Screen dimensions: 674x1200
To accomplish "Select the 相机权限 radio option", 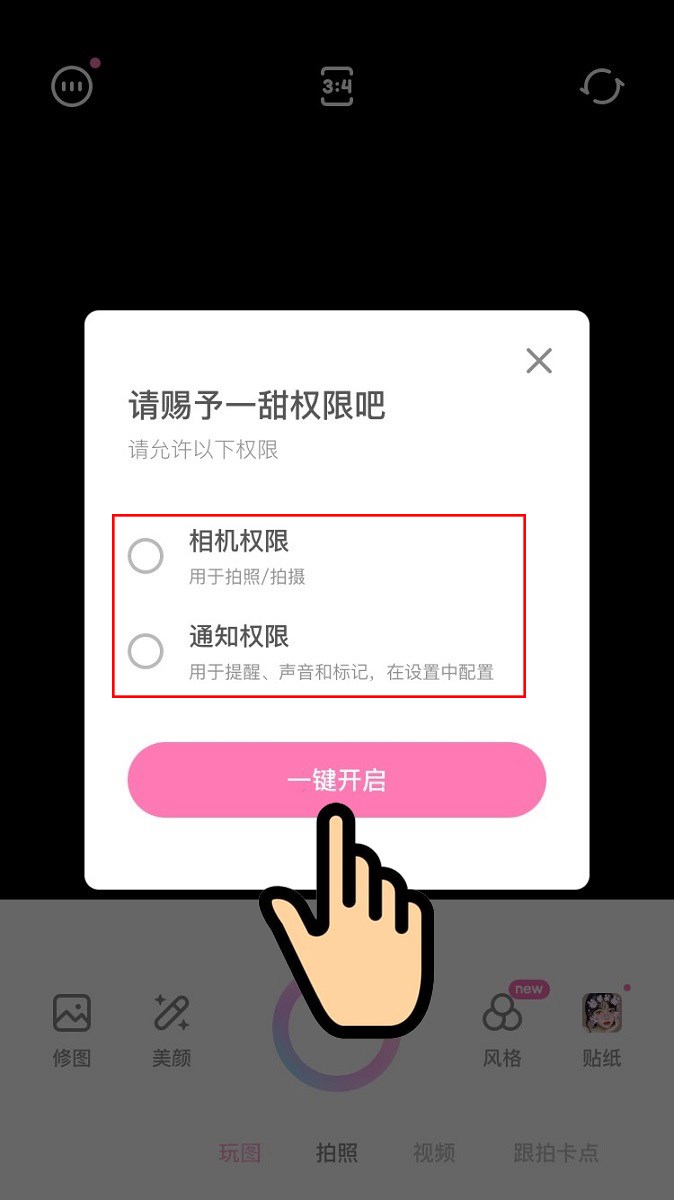I will pyautogui.click(x=146, y=556).
